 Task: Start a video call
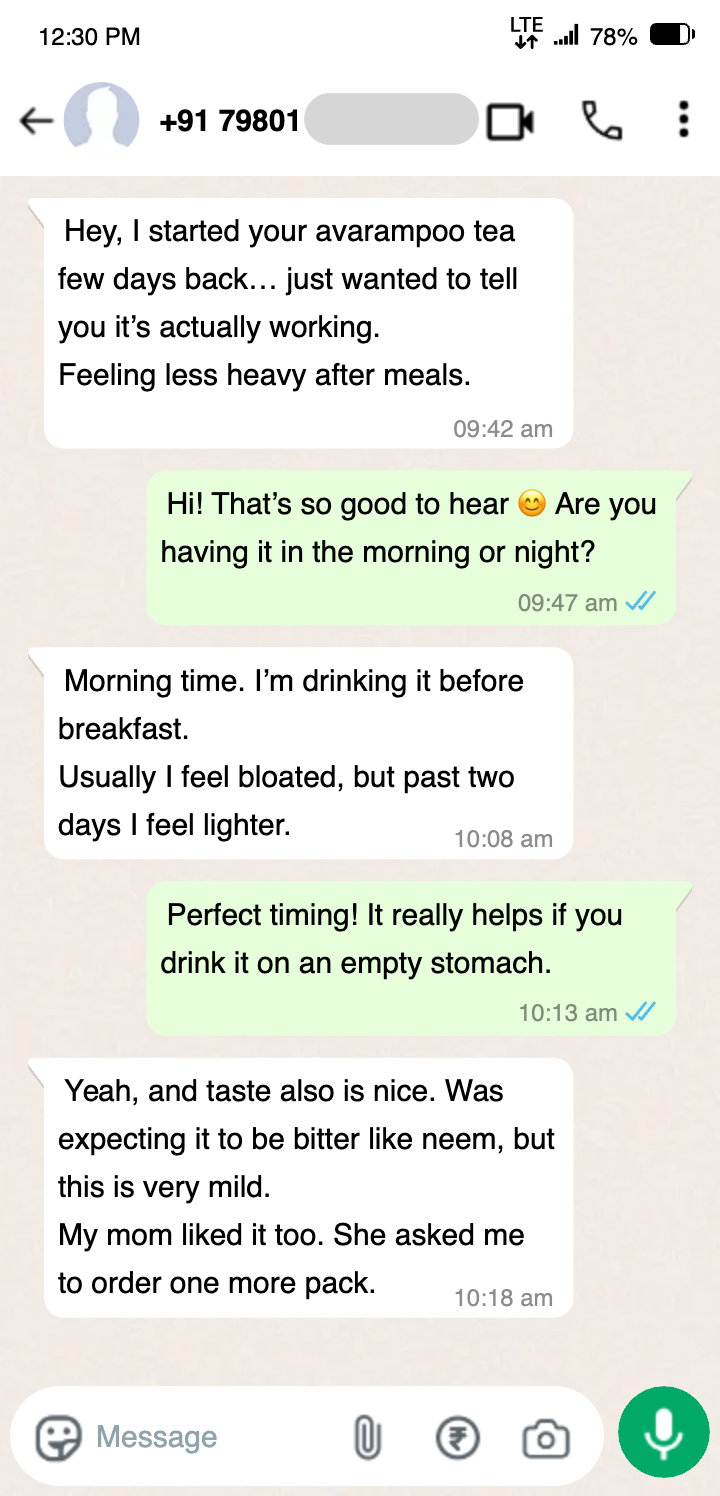tap(510, 122)
